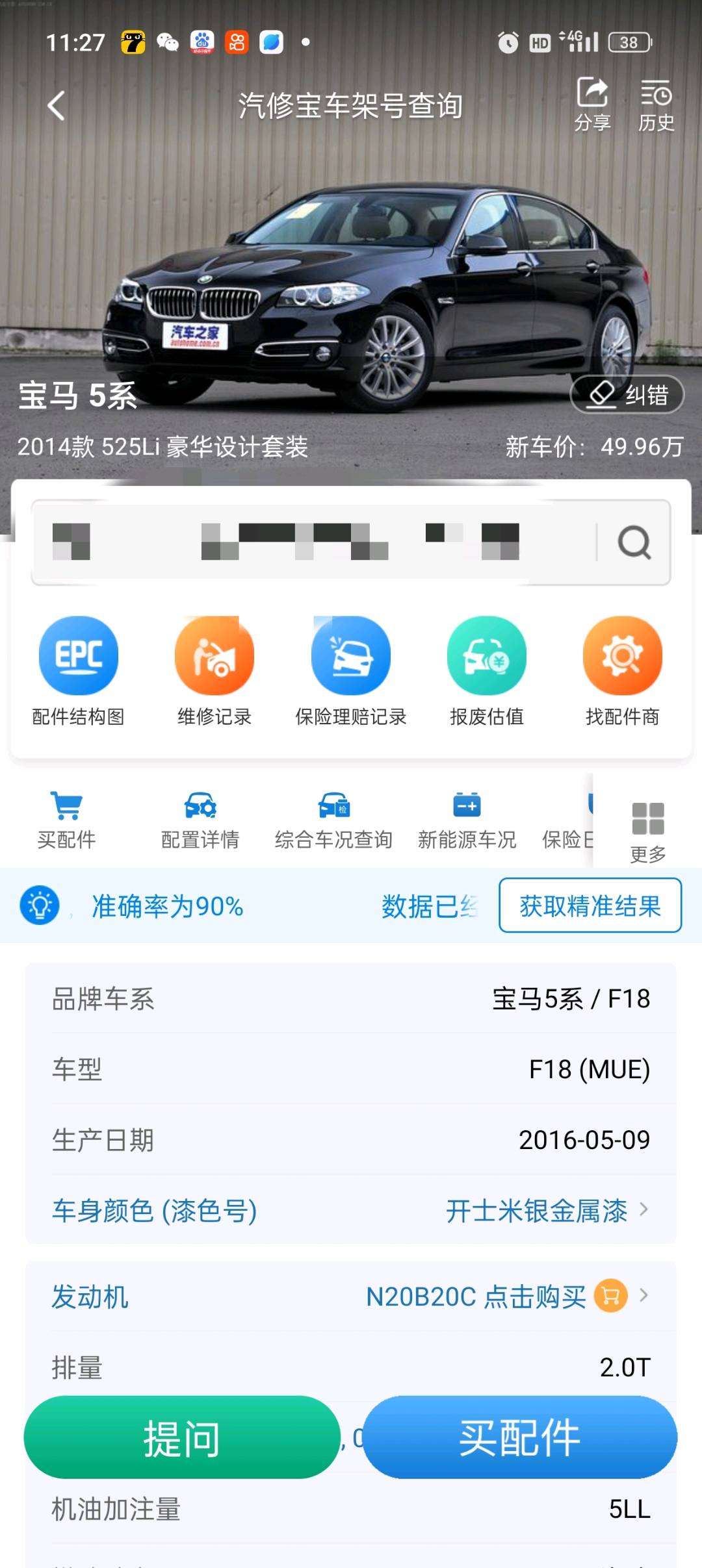Tap the green 提问 button
The width and height of the screenshot is (702, 1568).
click(182, 1437)
